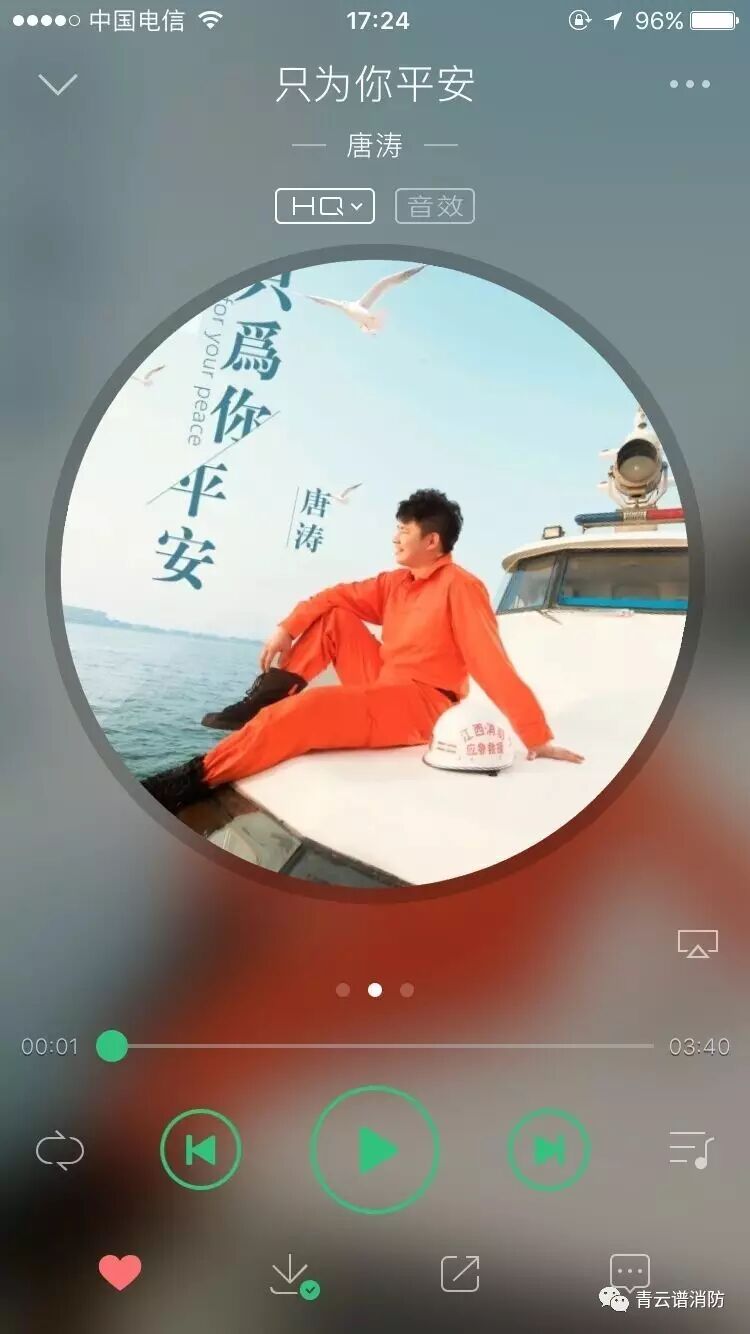750x1334 pixels.
Task: Open the HQ audio quality dropdown
Action: (325, 206)
